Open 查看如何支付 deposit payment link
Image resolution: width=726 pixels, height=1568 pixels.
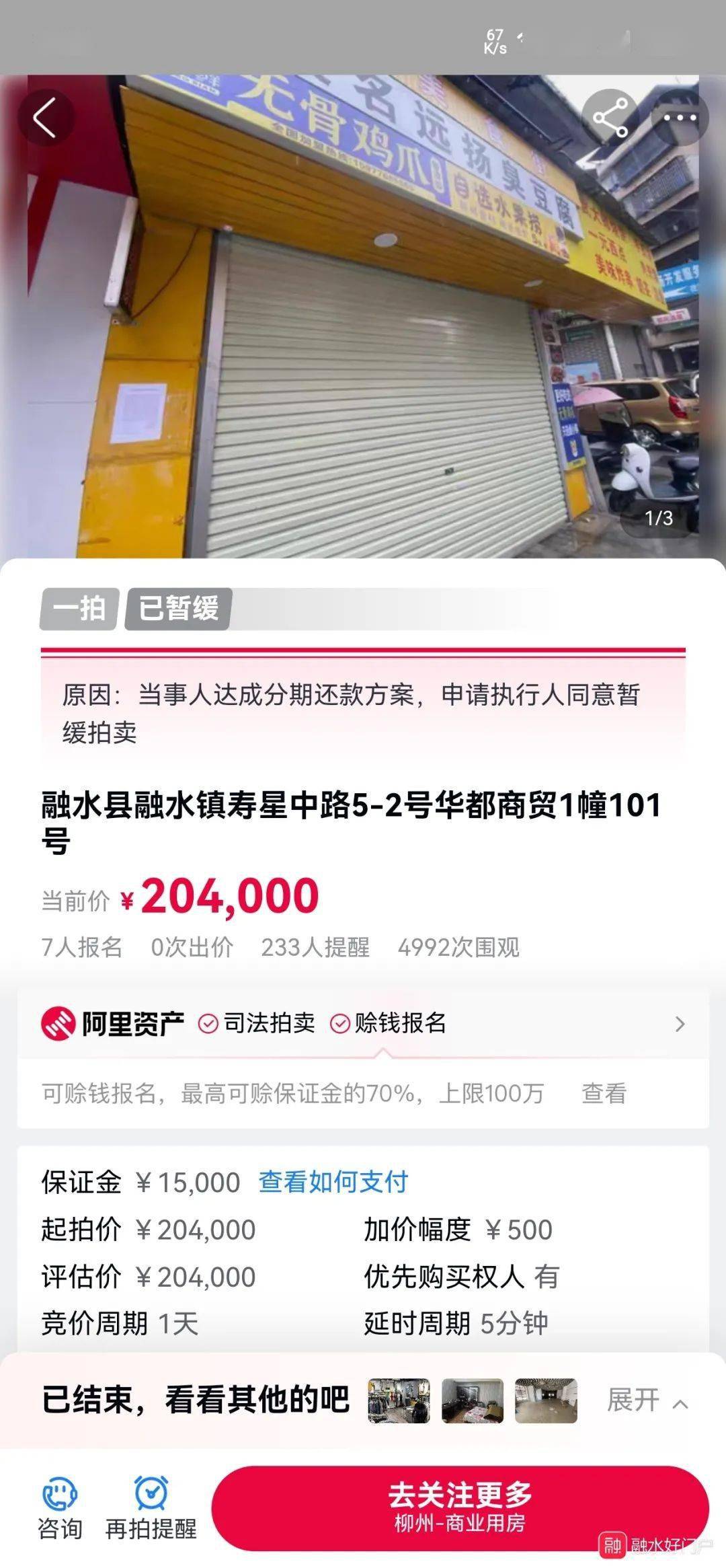pos(333,1181)
